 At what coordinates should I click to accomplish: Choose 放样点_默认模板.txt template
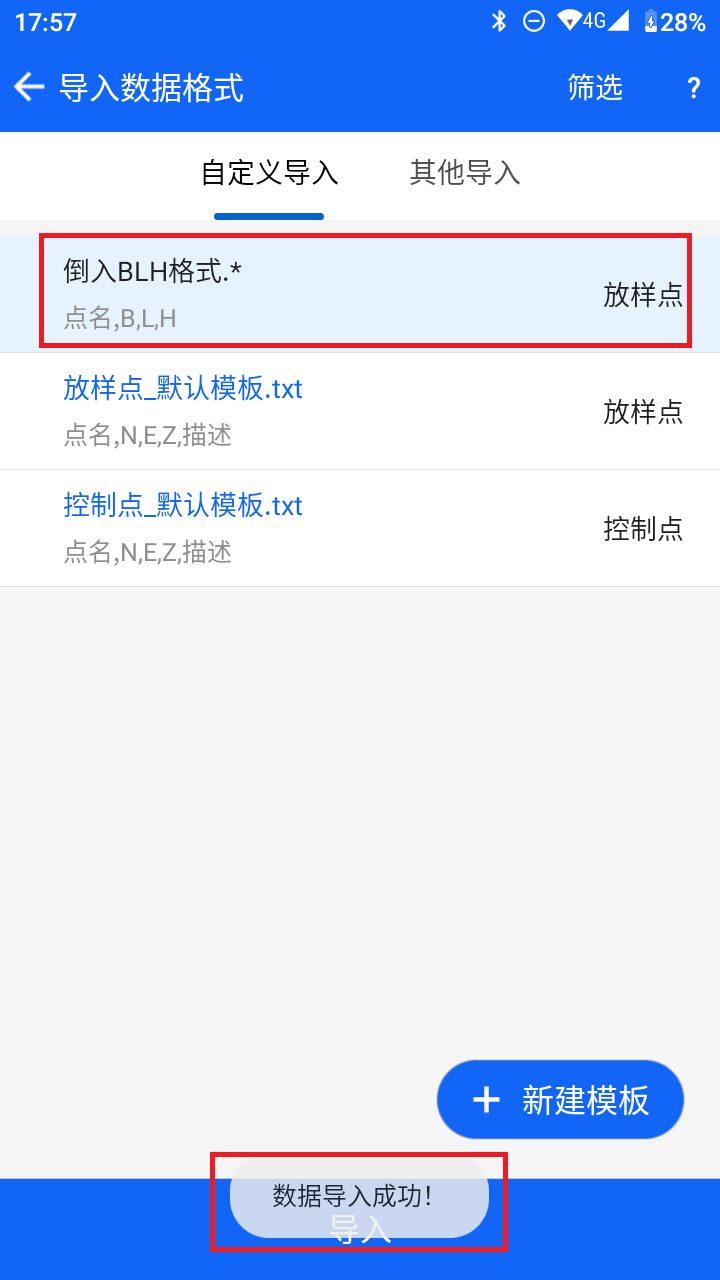coord(360,411)
